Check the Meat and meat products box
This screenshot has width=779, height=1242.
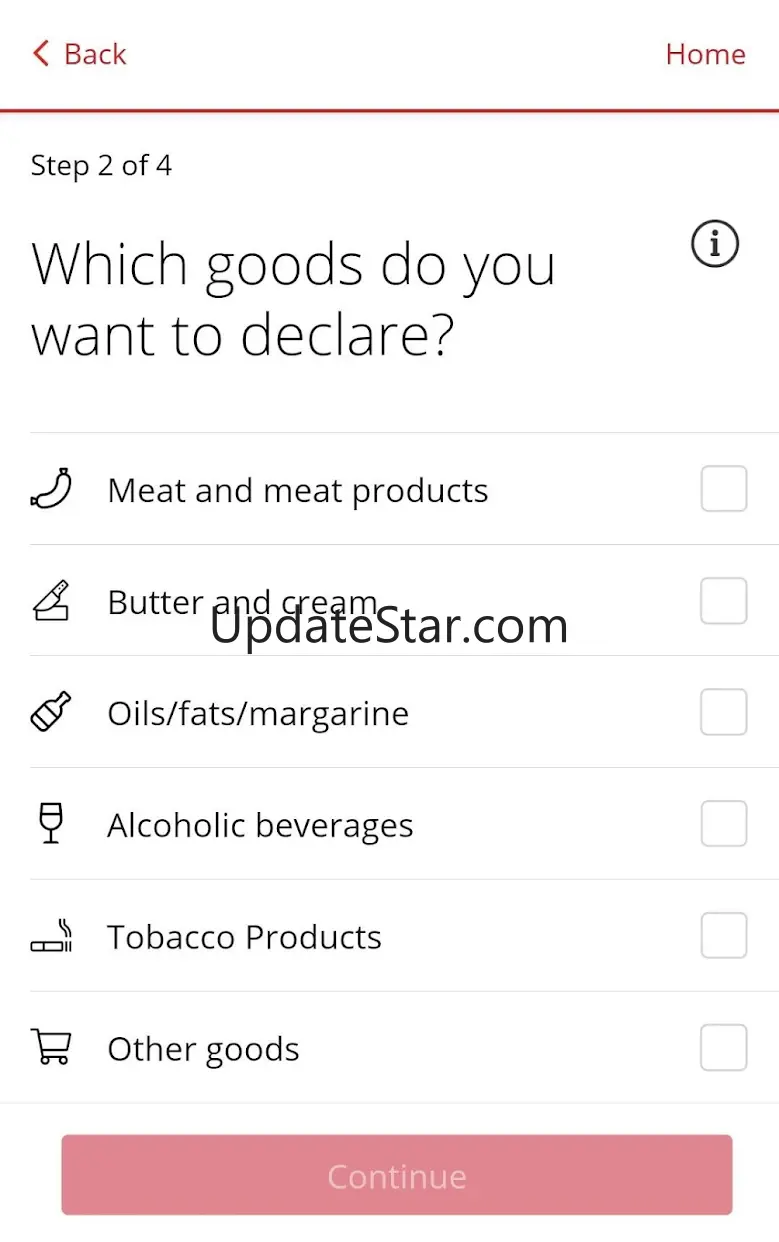coord(723,489)
